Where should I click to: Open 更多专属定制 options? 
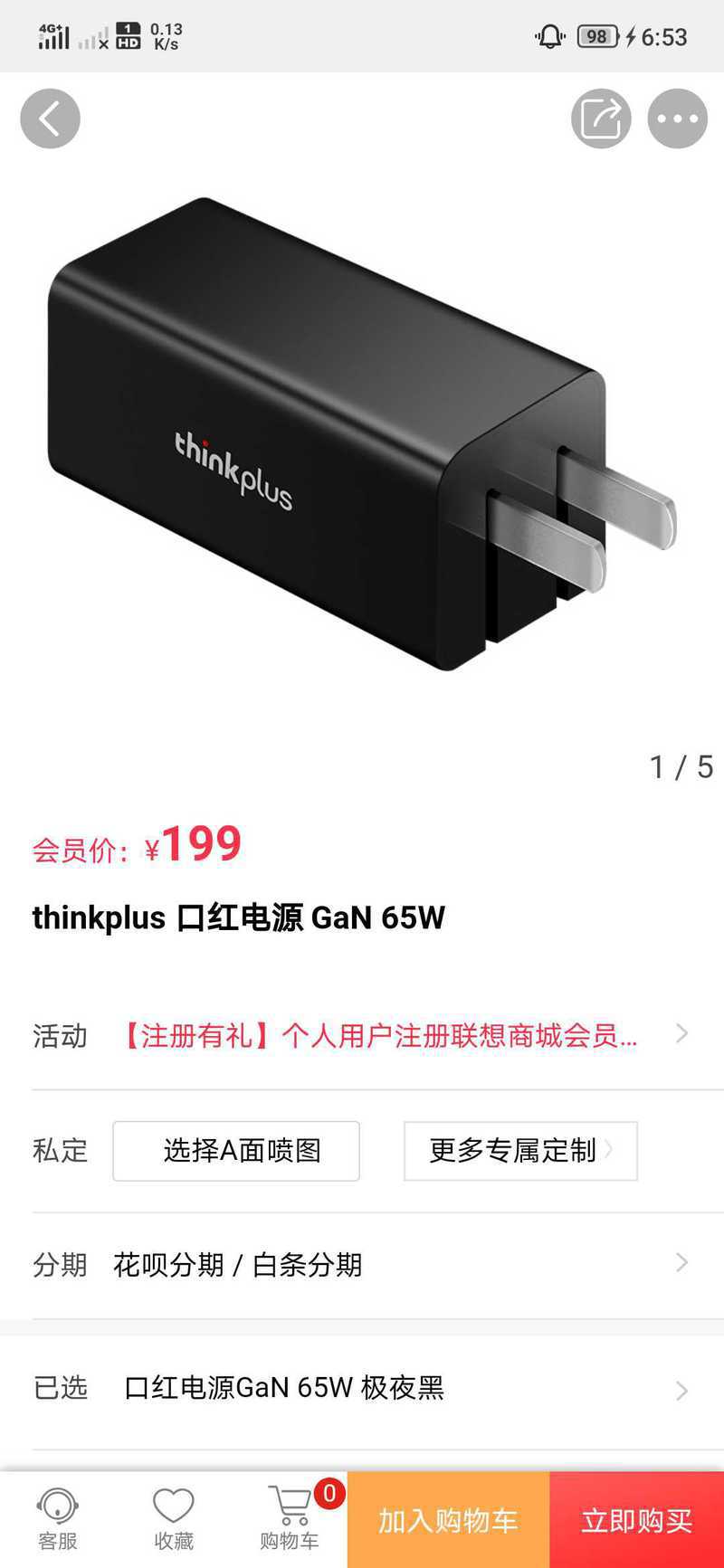[520, 1151]
